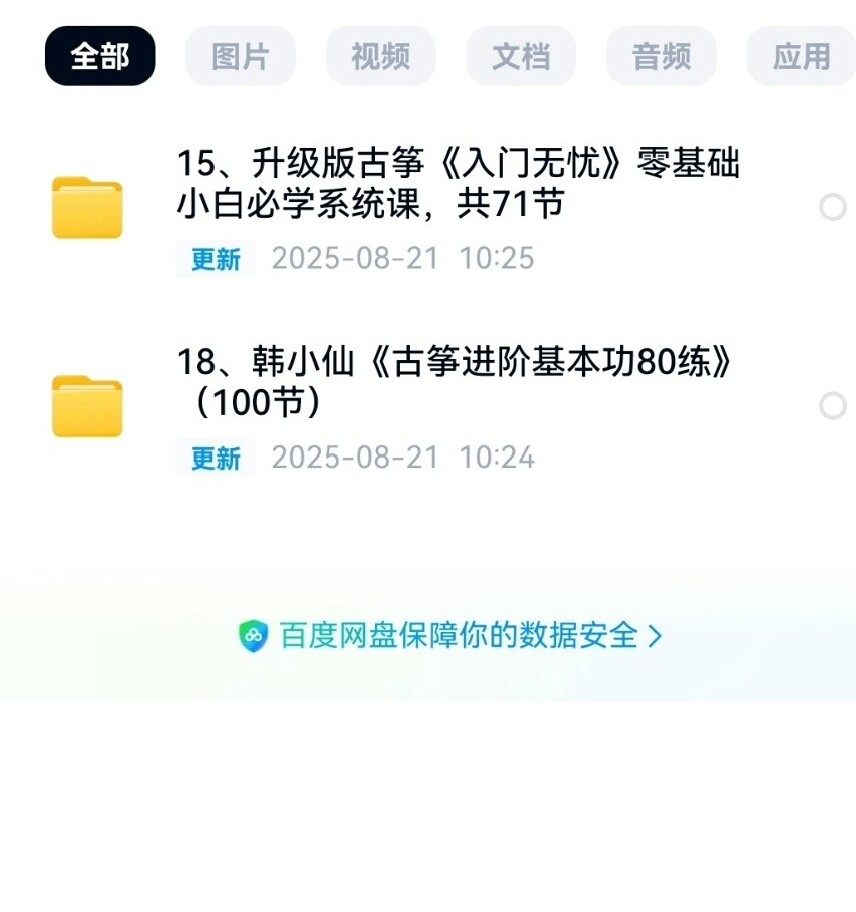Select the 升级版古筝《入门无忧》folder checkbox
This screenshot has width=856, height=912.
point(832,208)
